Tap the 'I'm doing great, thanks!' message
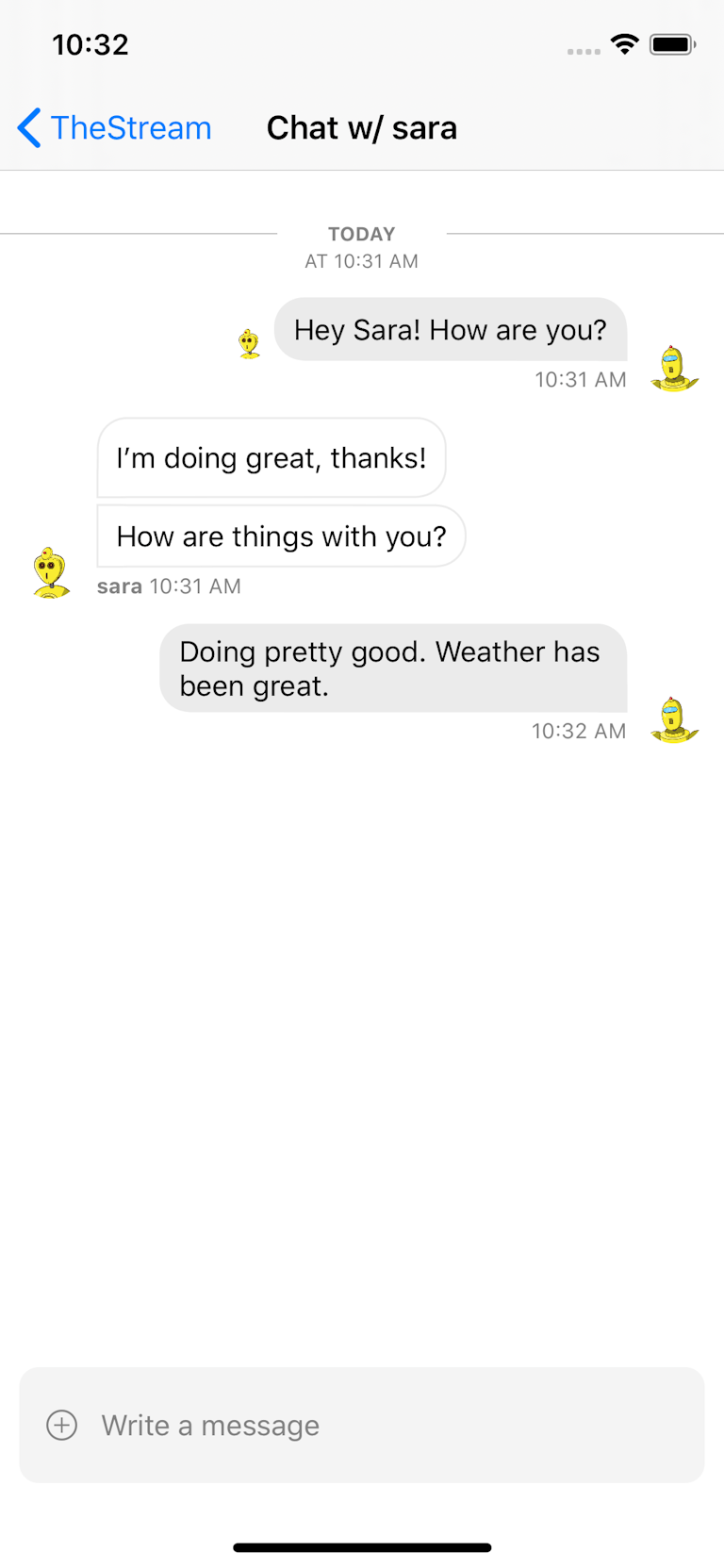724x1568 pixels. coord(271,458)
